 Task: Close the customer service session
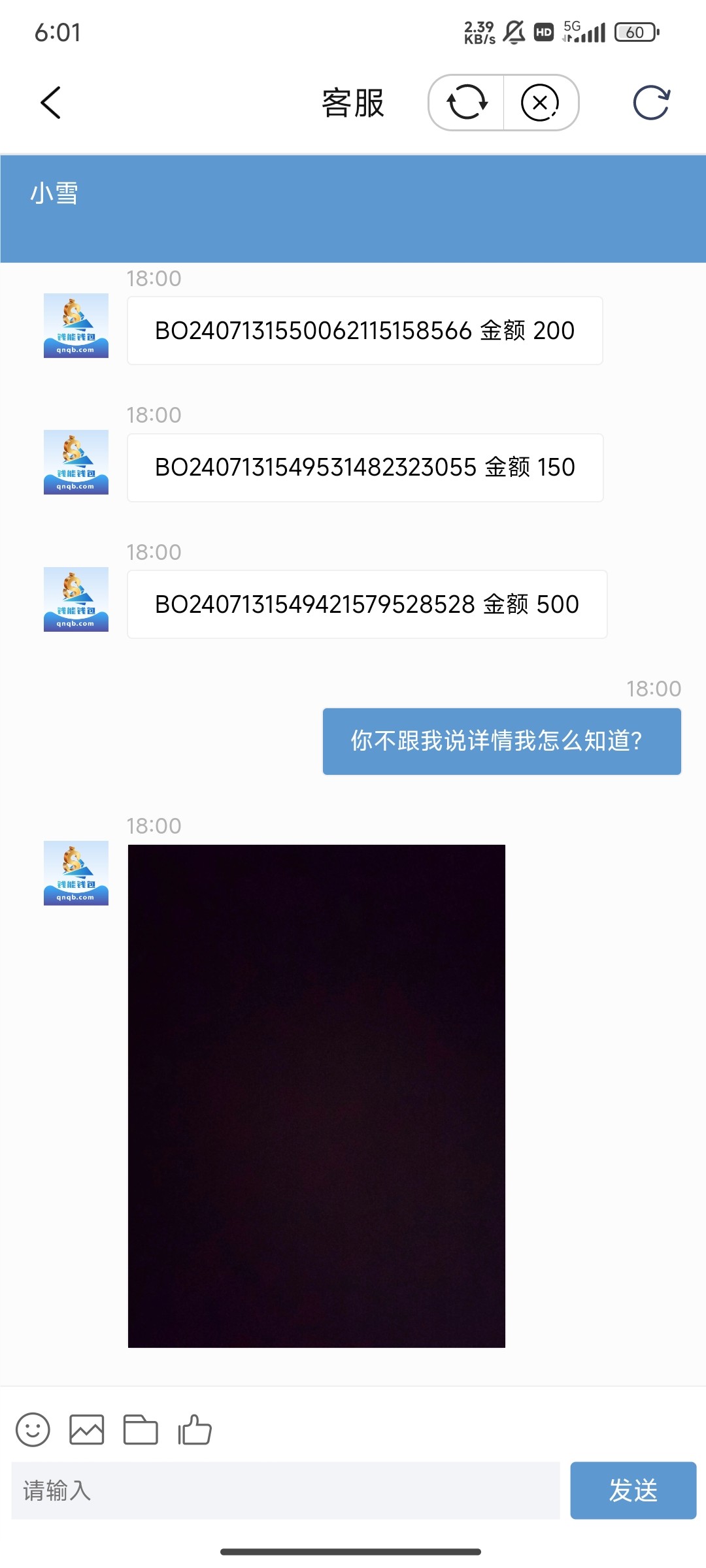coord(539,103)
